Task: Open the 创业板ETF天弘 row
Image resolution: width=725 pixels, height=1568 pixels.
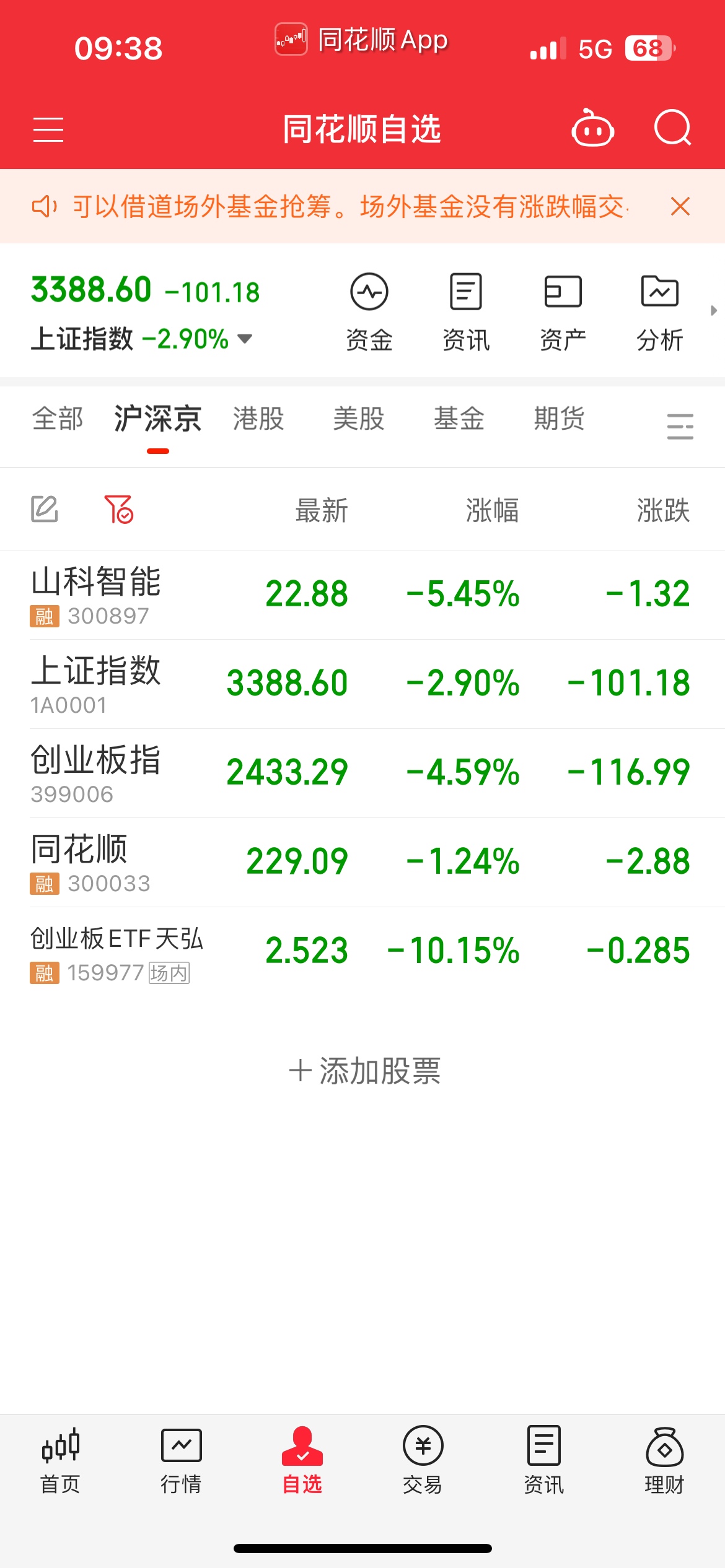Action: pos(362,952)
